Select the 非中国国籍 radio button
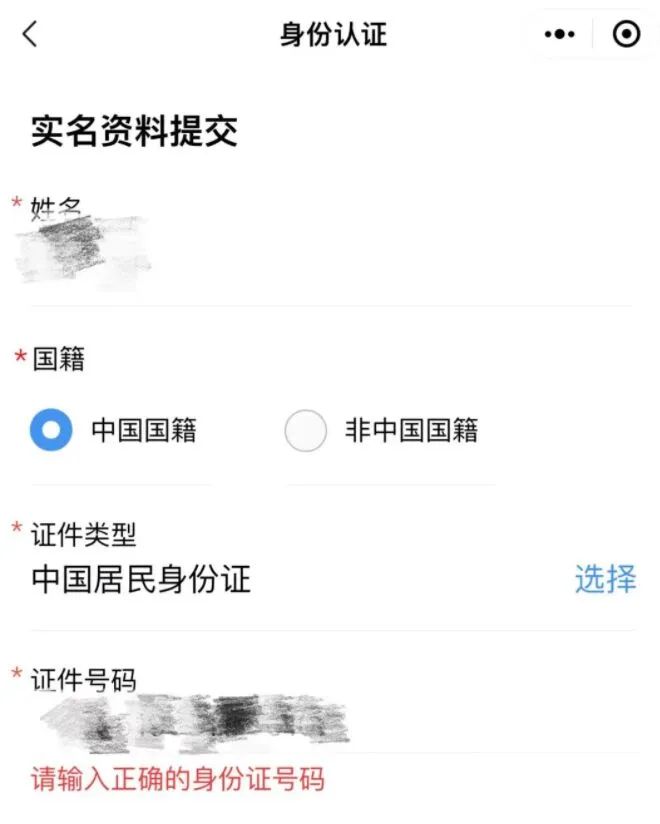Image resolution: width=660 pixels, height=824 pixels. point(306,431)
